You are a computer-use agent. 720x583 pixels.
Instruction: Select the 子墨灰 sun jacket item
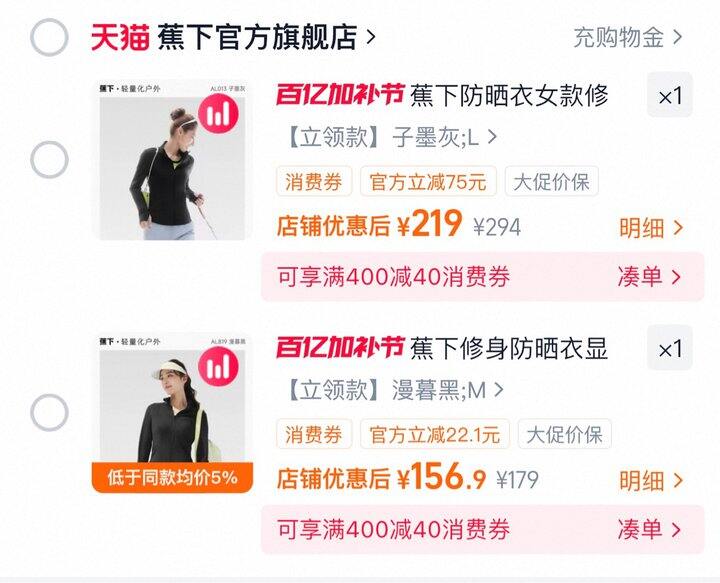click(49, 160)
